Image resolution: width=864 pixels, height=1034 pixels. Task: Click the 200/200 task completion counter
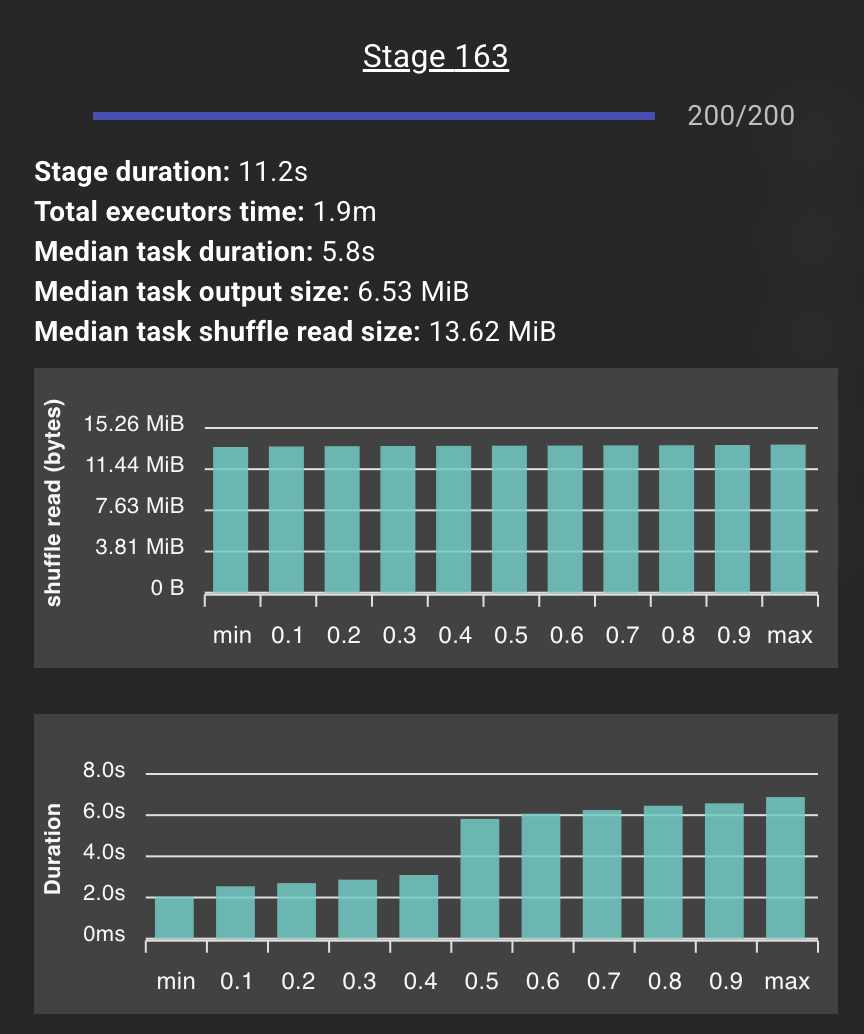(x=740, y=116)
